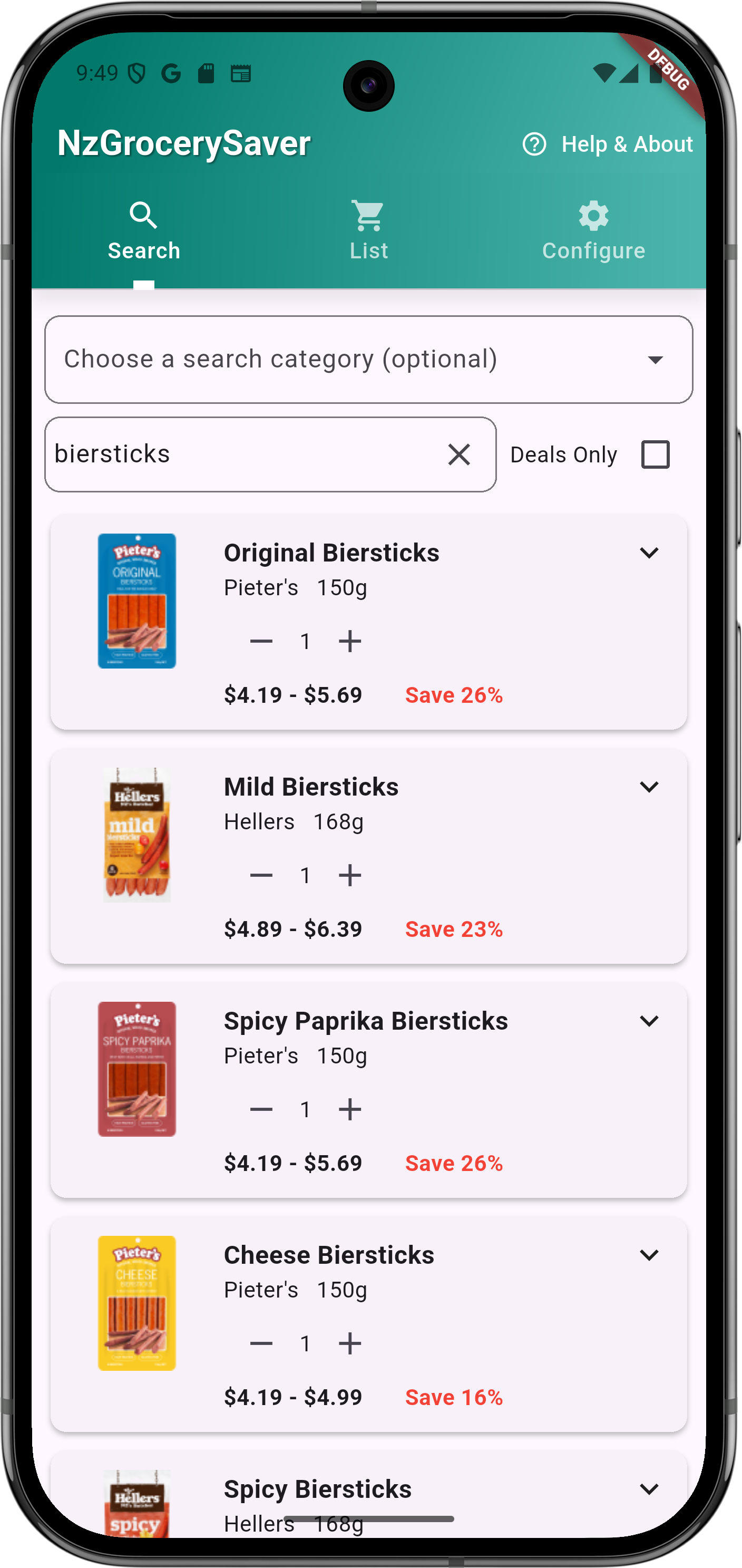Clear the biersticks search text
Viewport: 742px width, 1568px height.
(459, 454)
